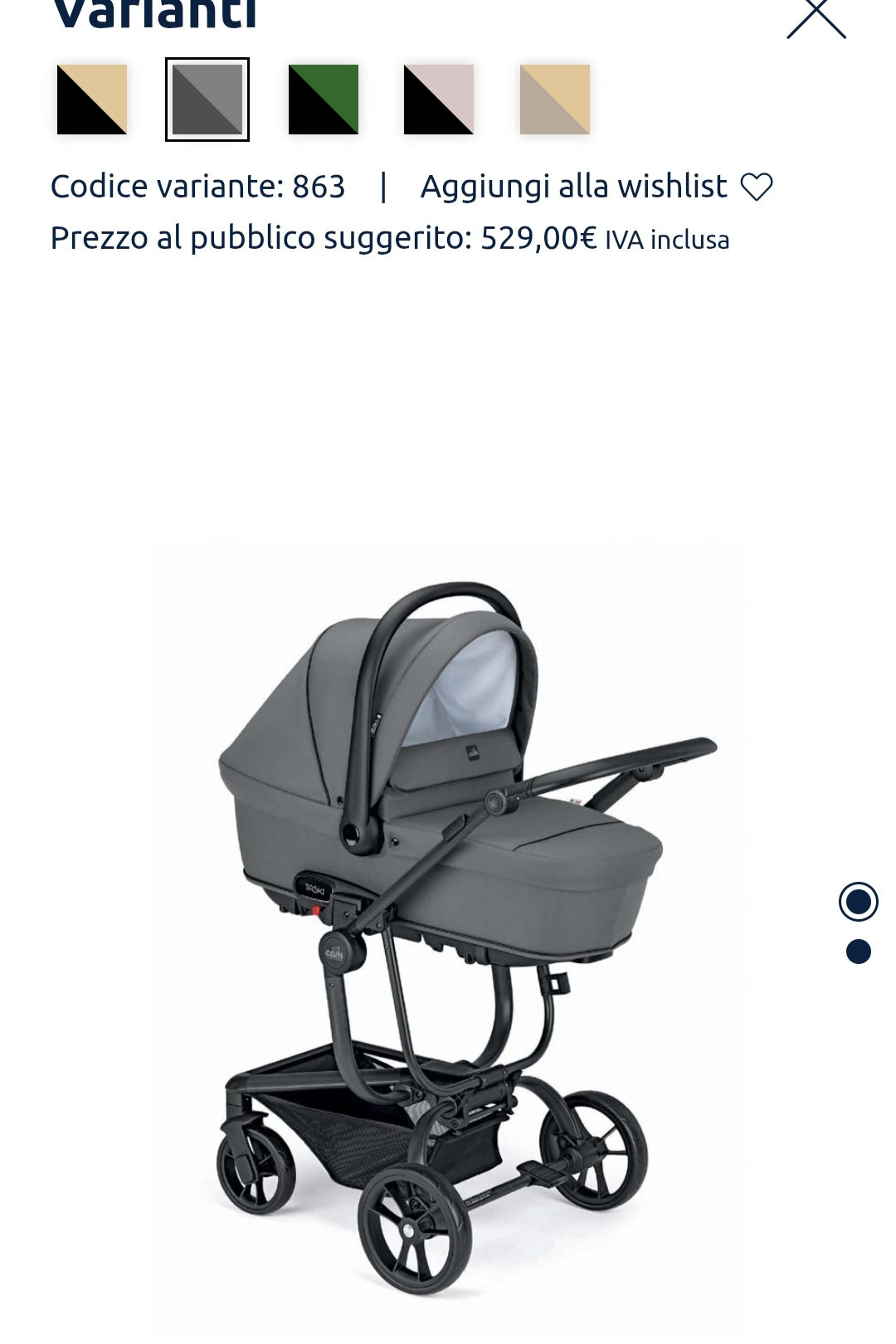
Task: Select the black and beige color variant
Action: (x=92, y=100)
